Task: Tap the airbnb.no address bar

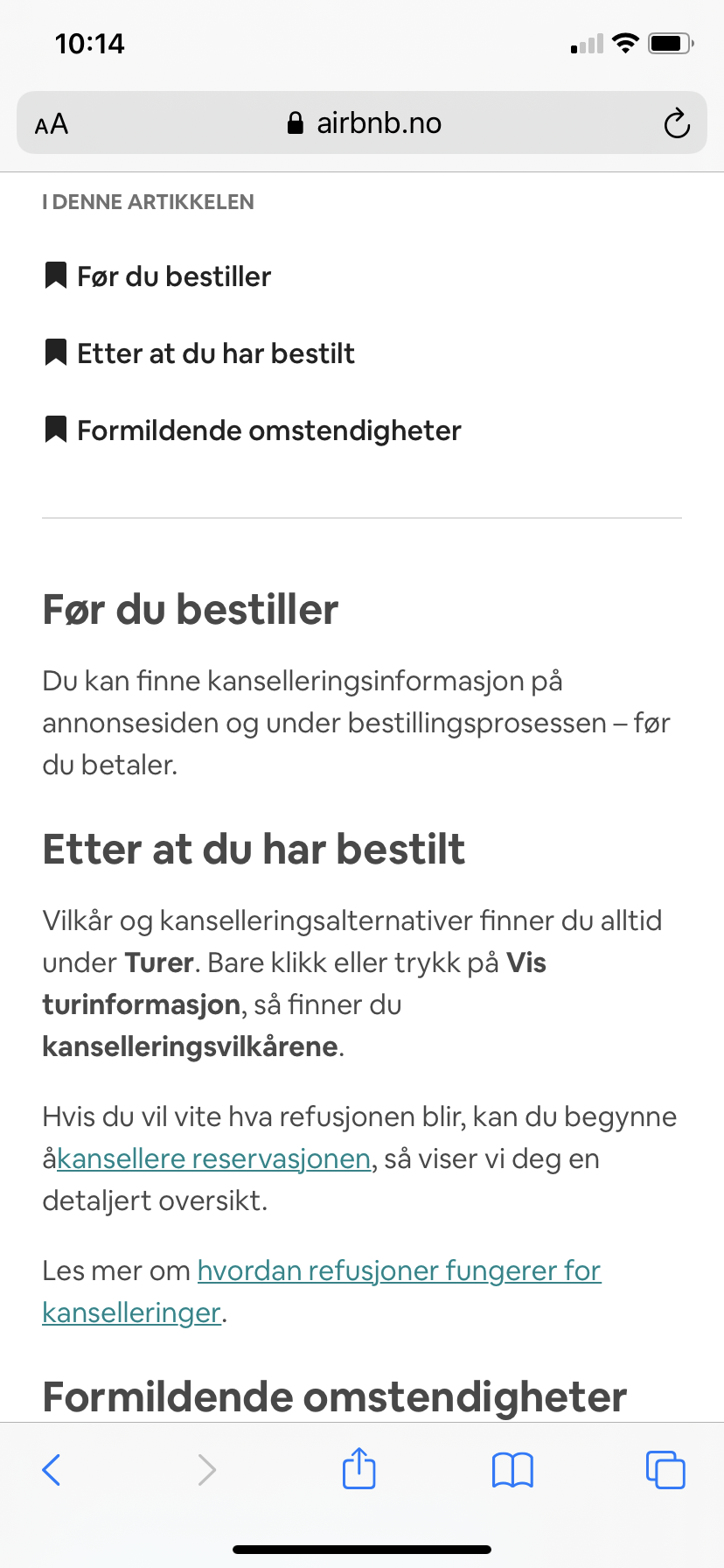Action: pos(362,122)
